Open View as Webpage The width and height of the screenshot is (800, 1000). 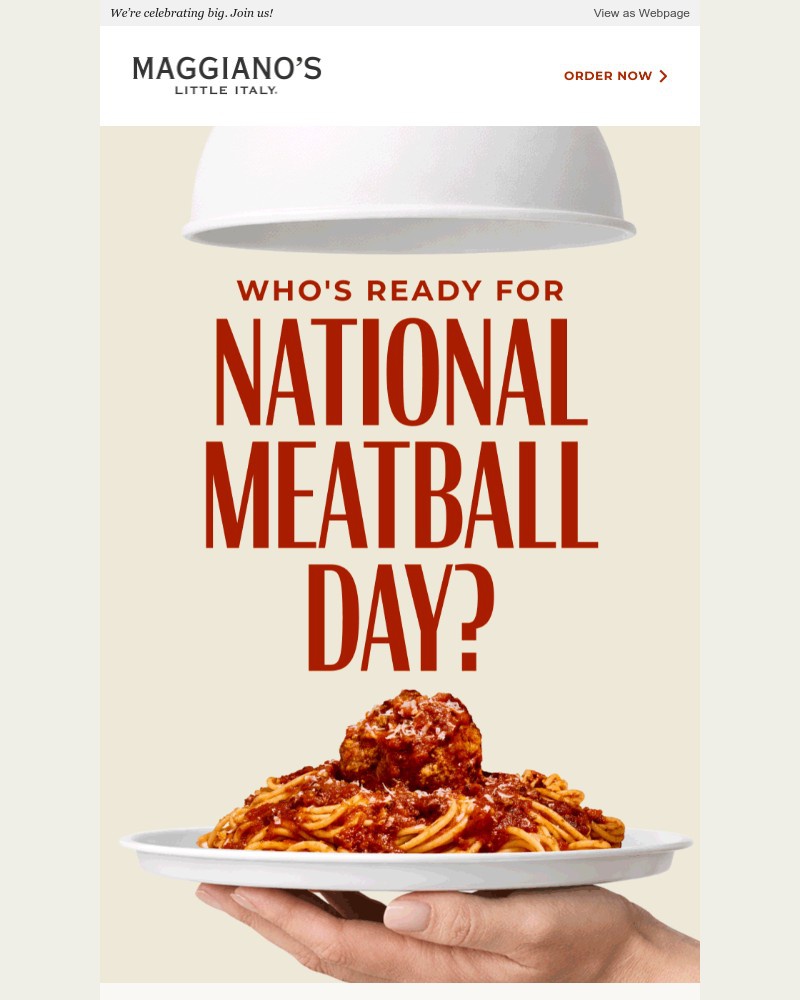tap(641, 13)
